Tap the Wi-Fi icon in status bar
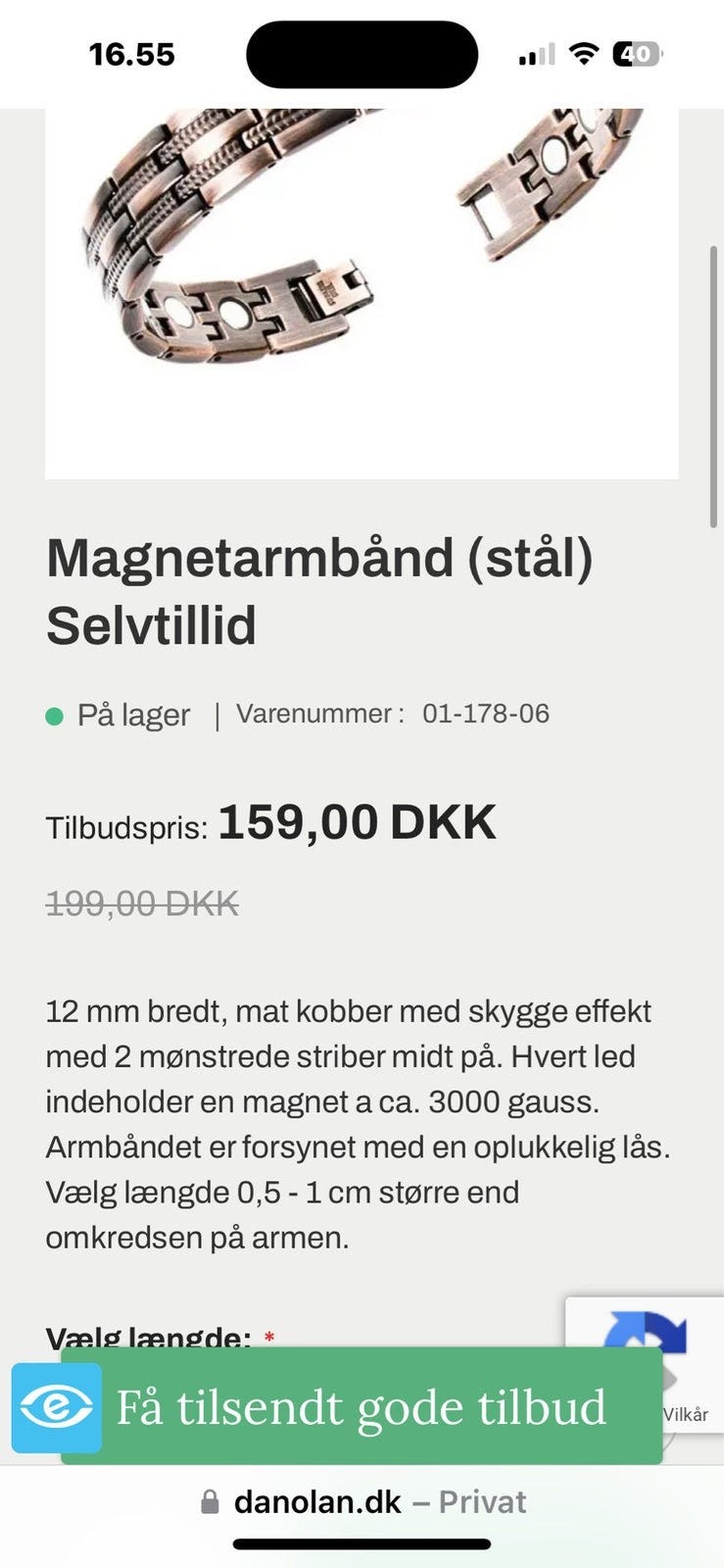Screen dimensions: 724x1568 [582, 54]
